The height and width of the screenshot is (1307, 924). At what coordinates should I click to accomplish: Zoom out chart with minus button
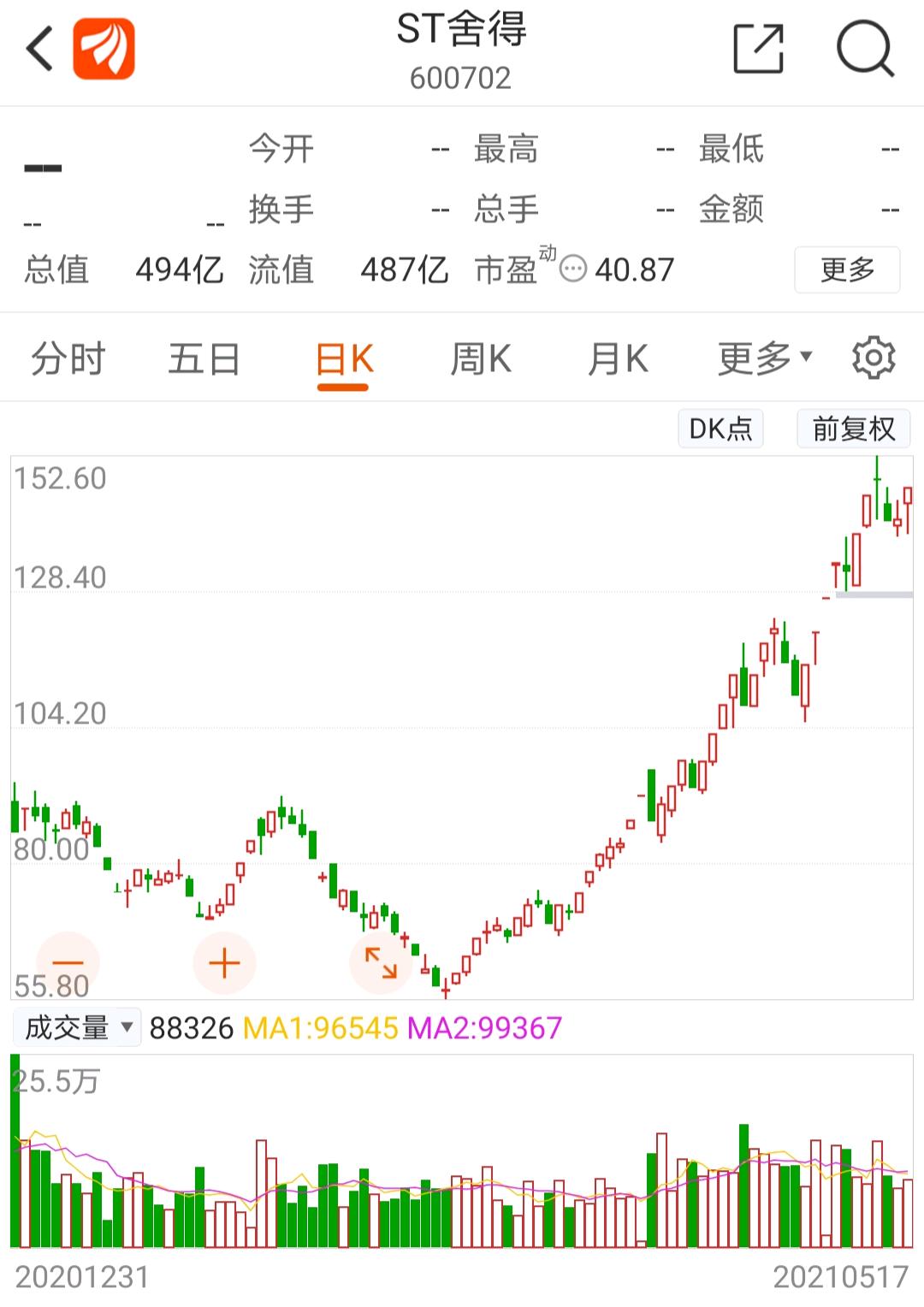pyautogui.click(x=68, y=963)
